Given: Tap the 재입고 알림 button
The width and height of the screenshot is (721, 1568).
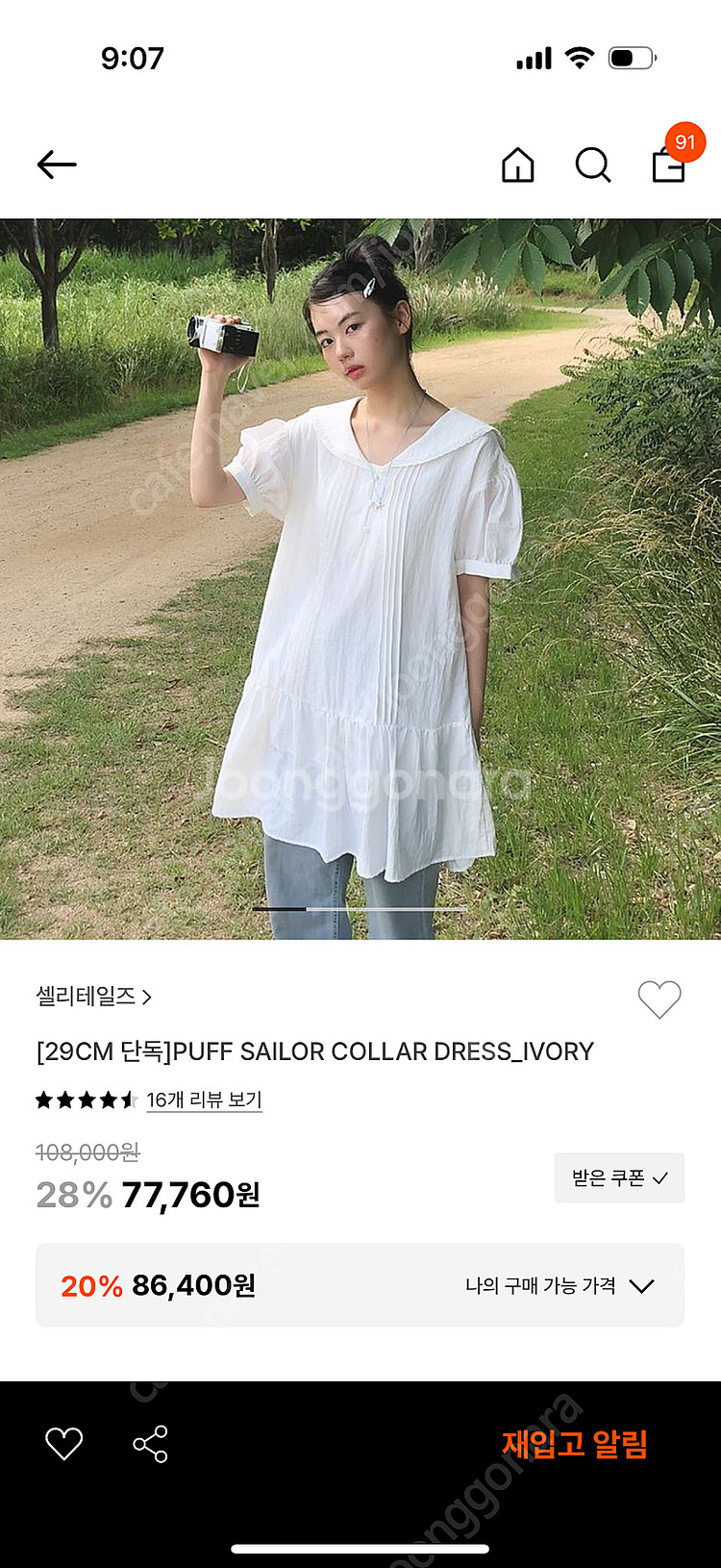Looking at the screenshot, I should click(x=575, y=1444).
